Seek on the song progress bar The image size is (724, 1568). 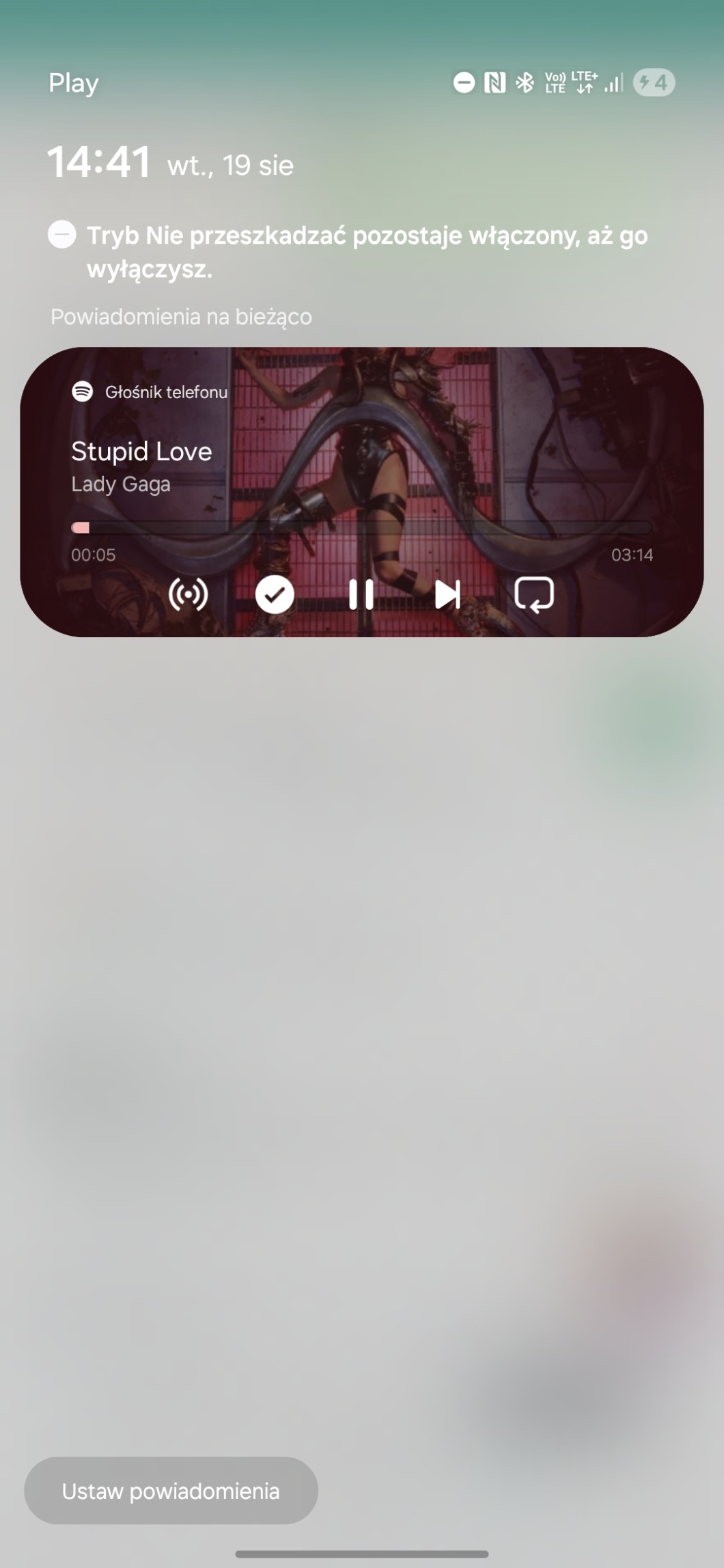[x=362, y=527]
